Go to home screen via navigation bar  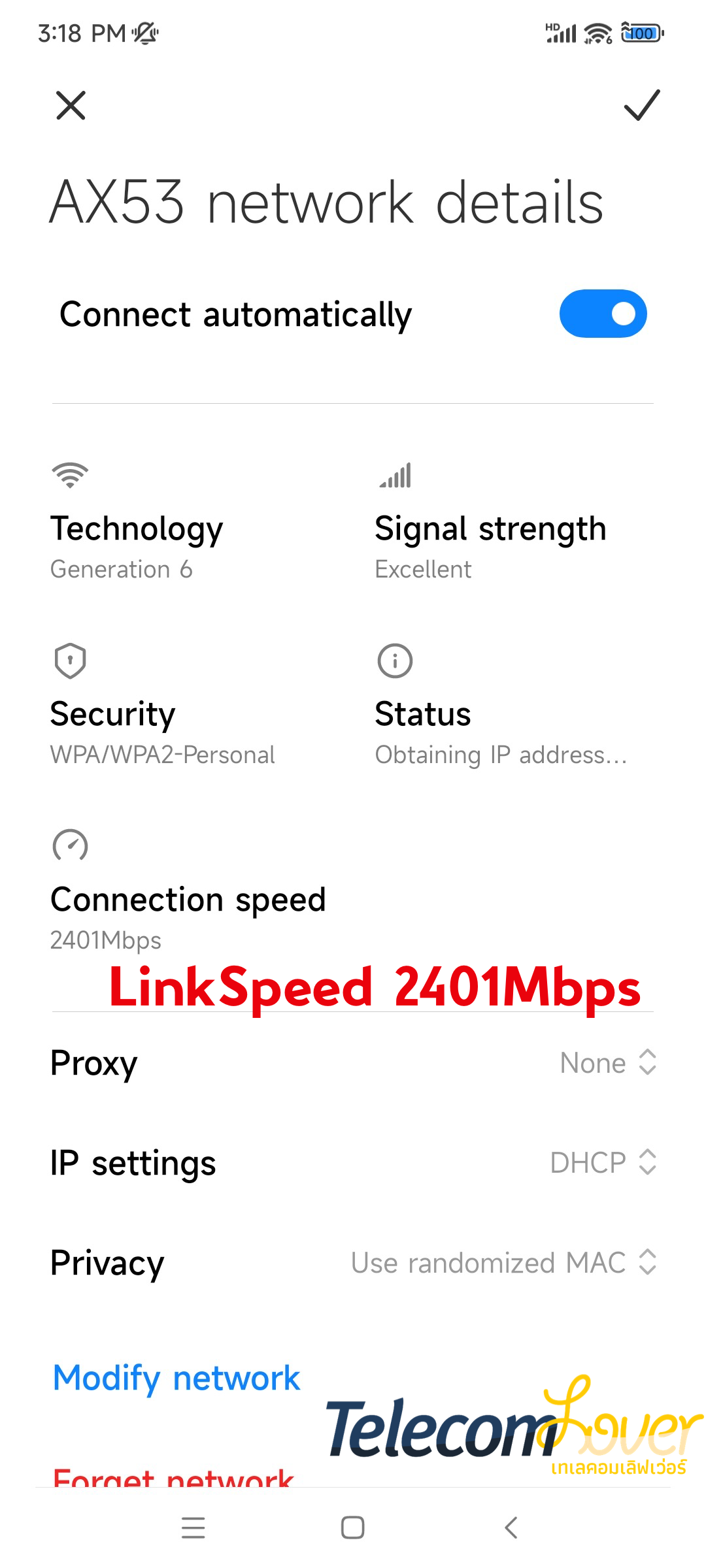pyautogui.click(x=353, y=1527)
